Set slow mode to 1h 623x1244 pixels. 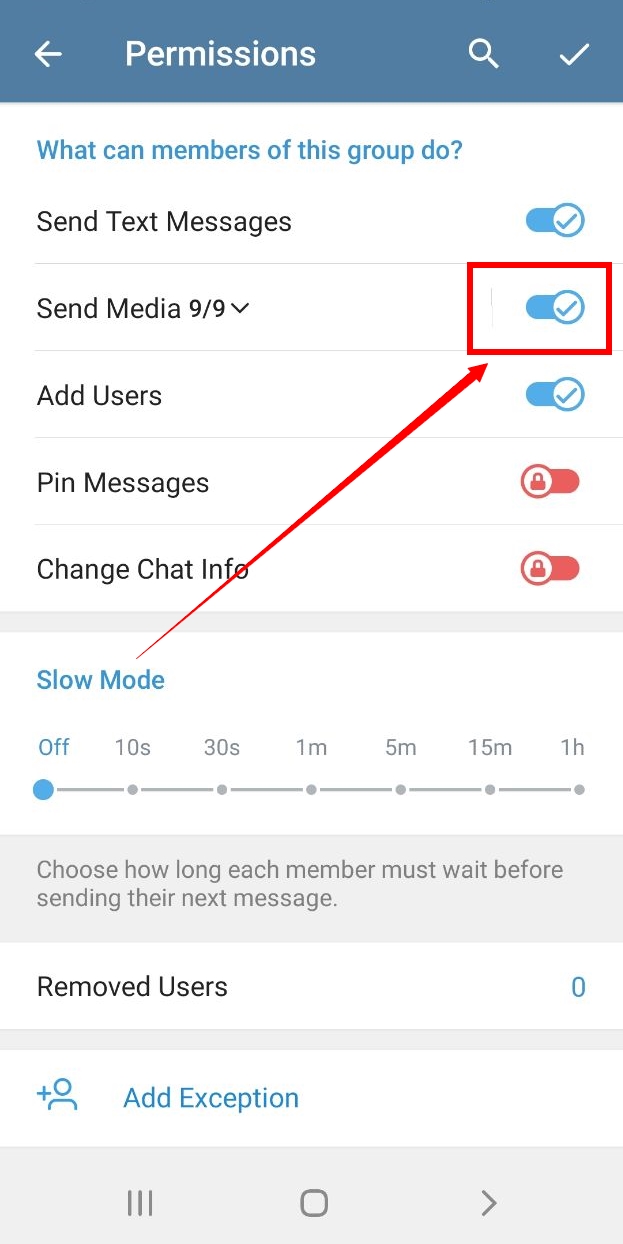[x=579, y=789]
